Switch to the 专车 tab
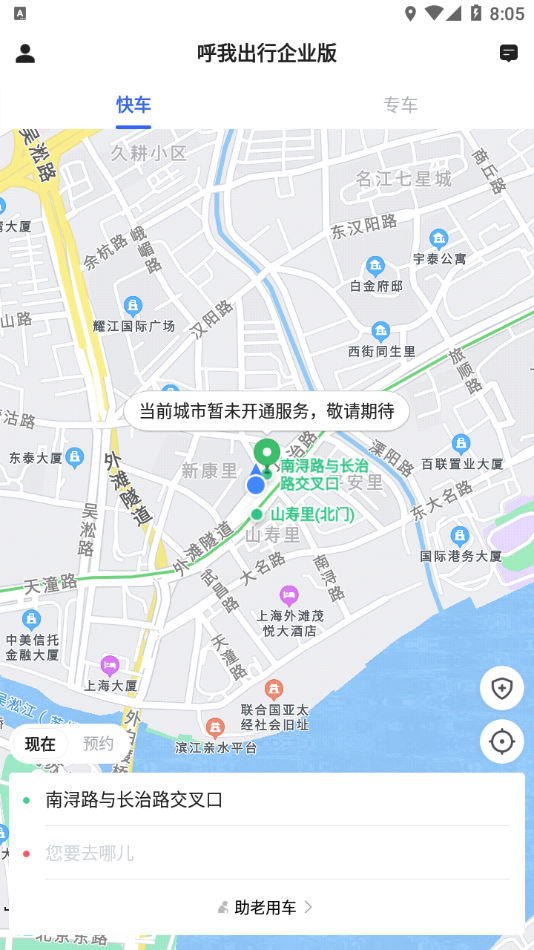 click(400, 105)
